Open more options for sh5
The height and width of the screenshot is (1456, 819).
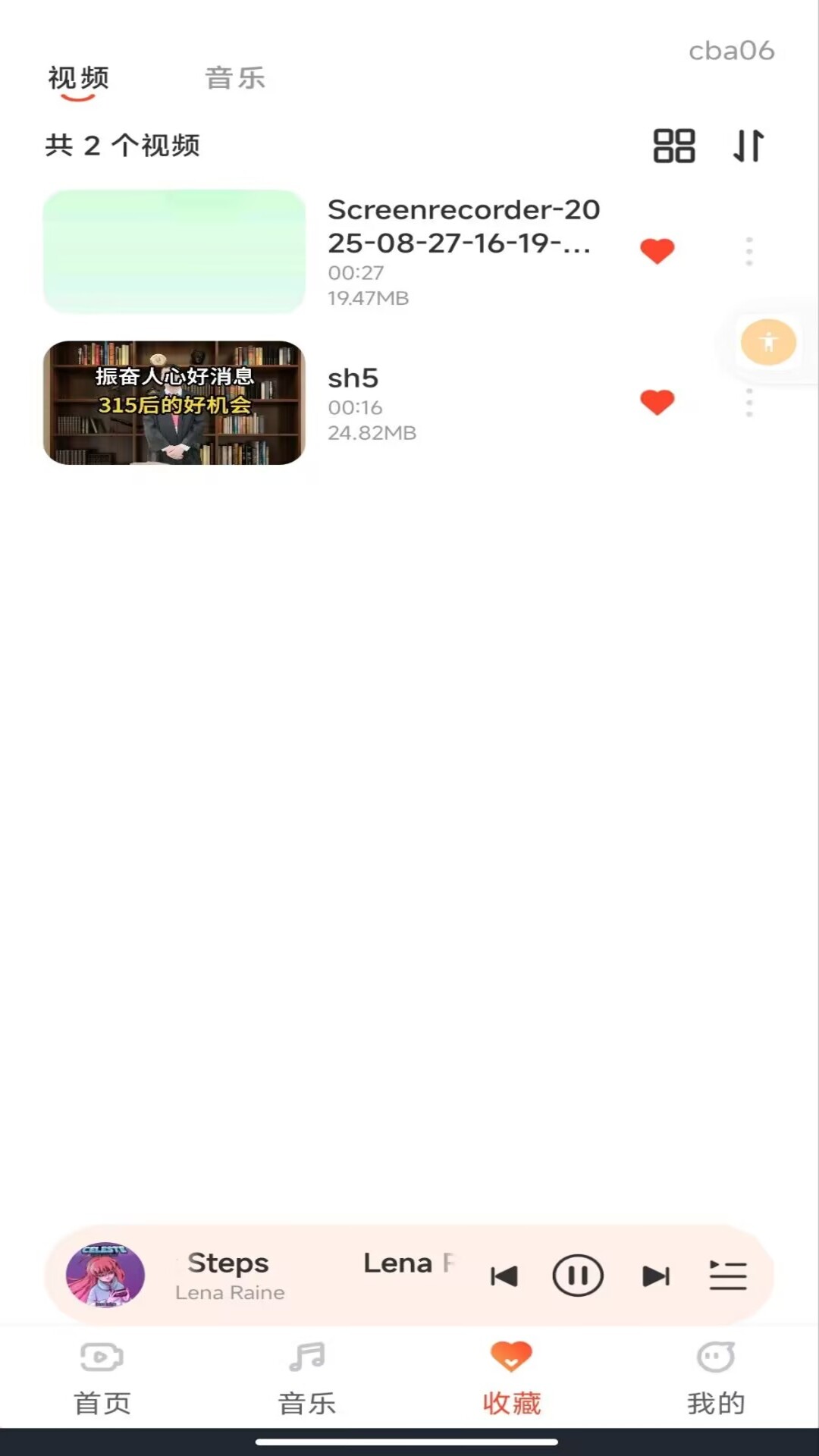pyautogui.click(x=748, y=402)
